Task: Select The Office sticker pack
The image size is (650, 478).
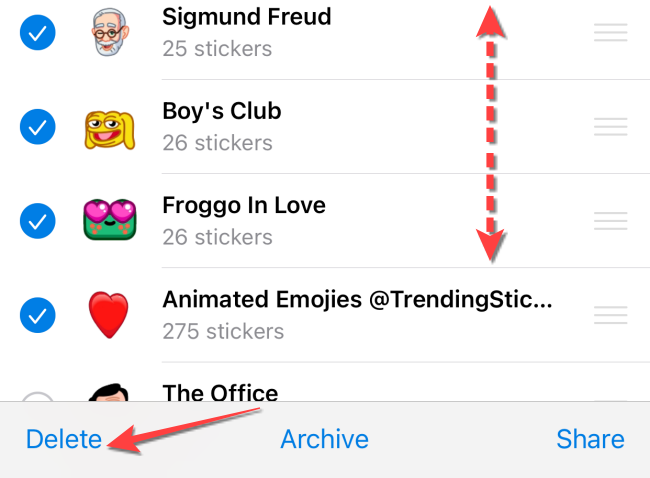Action: click(38, 398)
